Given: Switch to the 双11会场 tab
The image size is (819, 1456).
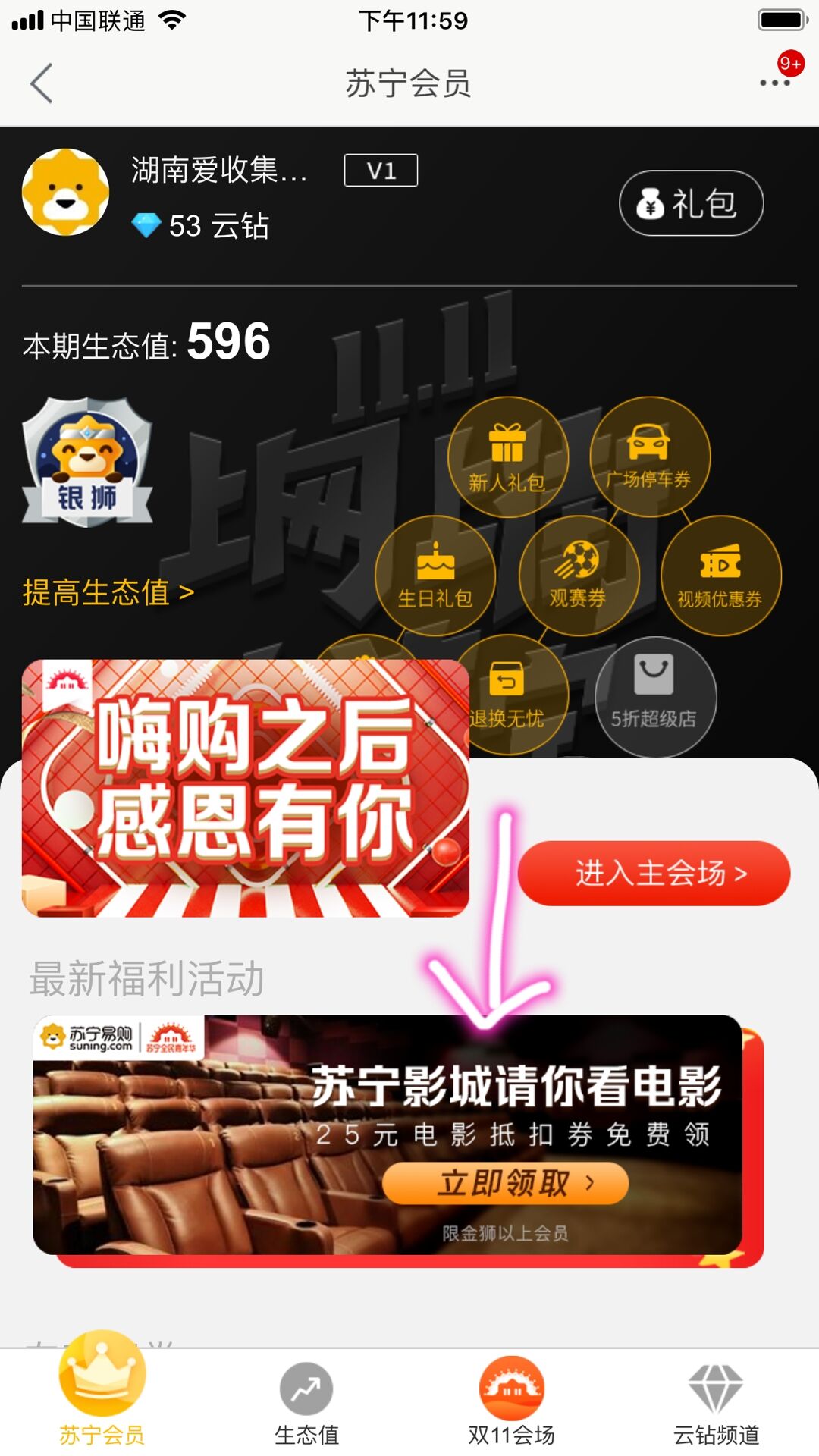Looking at the screenshot, I should click(511, 1403).
